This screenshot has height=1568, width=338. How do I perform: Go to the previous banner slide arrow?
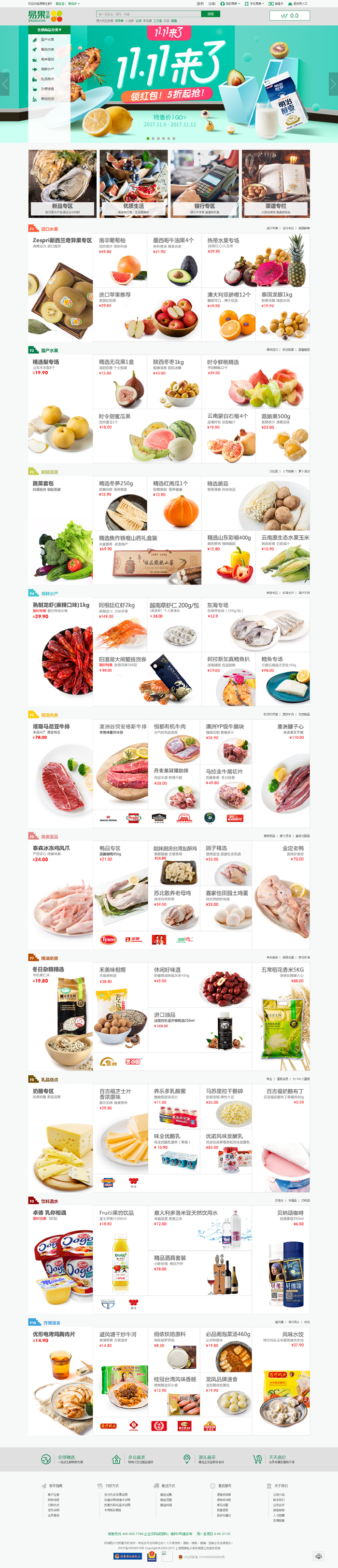(x=5, y=84)
